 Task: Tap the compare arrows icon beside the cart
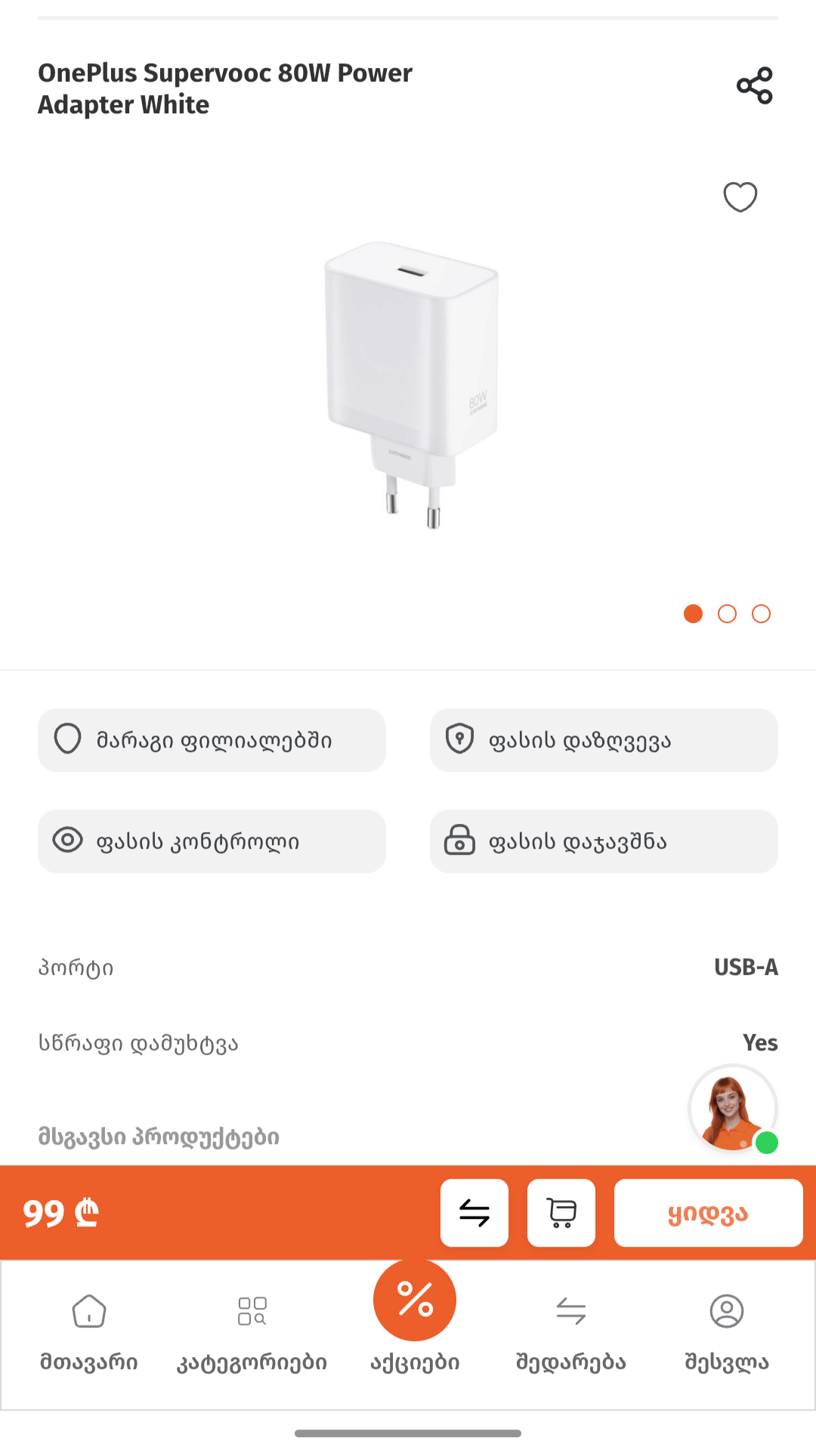474,1213
